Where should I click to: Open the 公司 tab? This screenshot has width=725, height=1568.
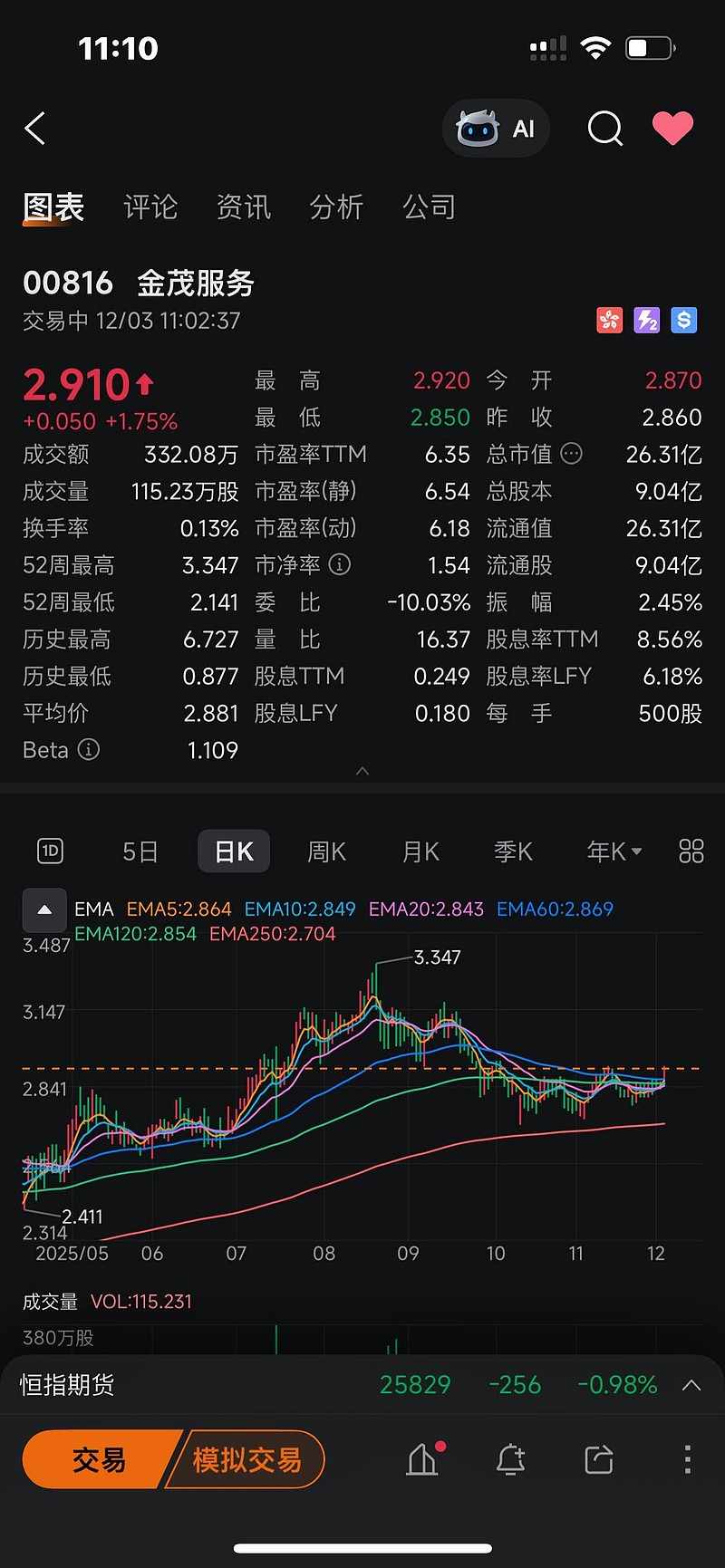click(x=430, y=207)
